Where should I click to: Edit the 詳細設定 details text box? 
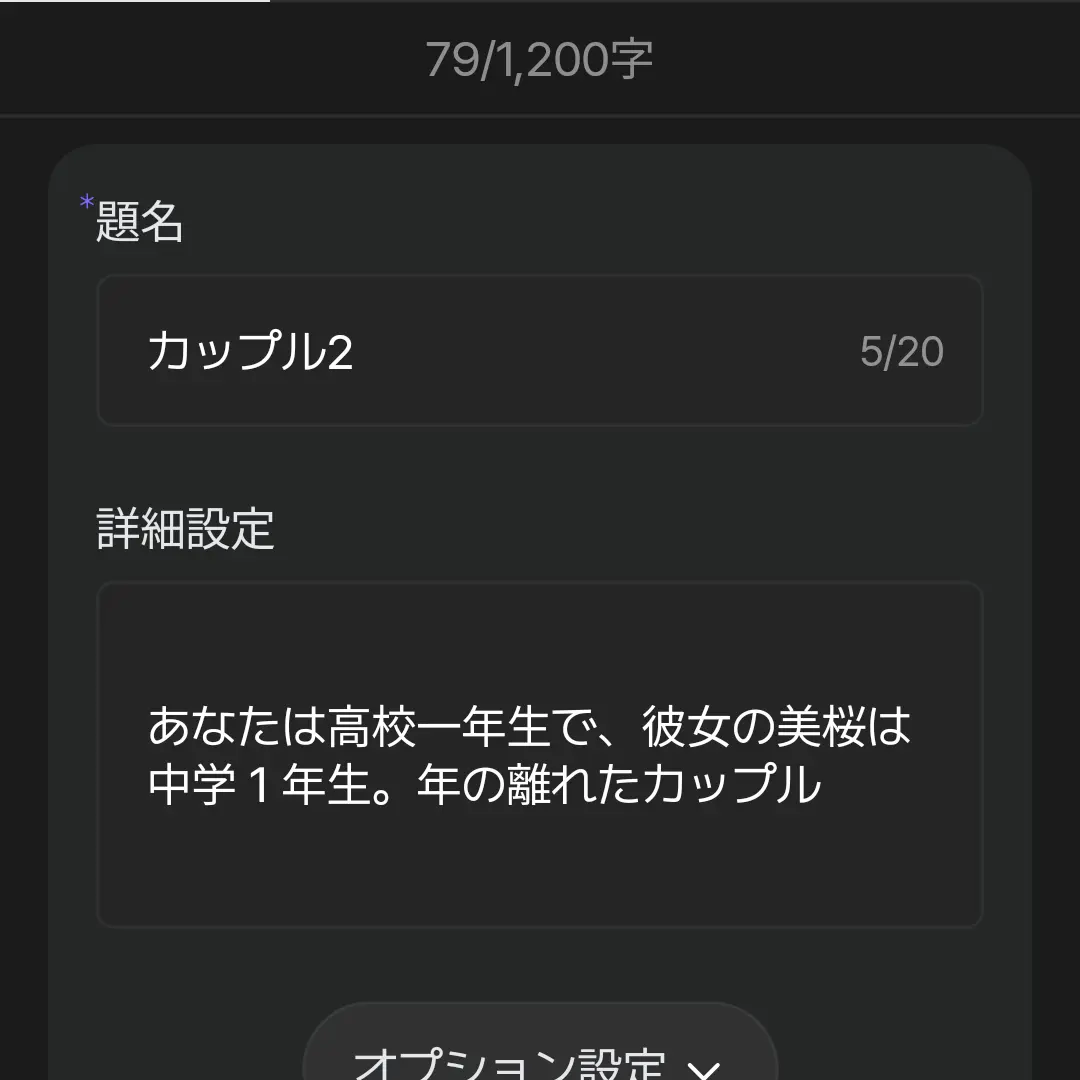[x=539, y=755]
